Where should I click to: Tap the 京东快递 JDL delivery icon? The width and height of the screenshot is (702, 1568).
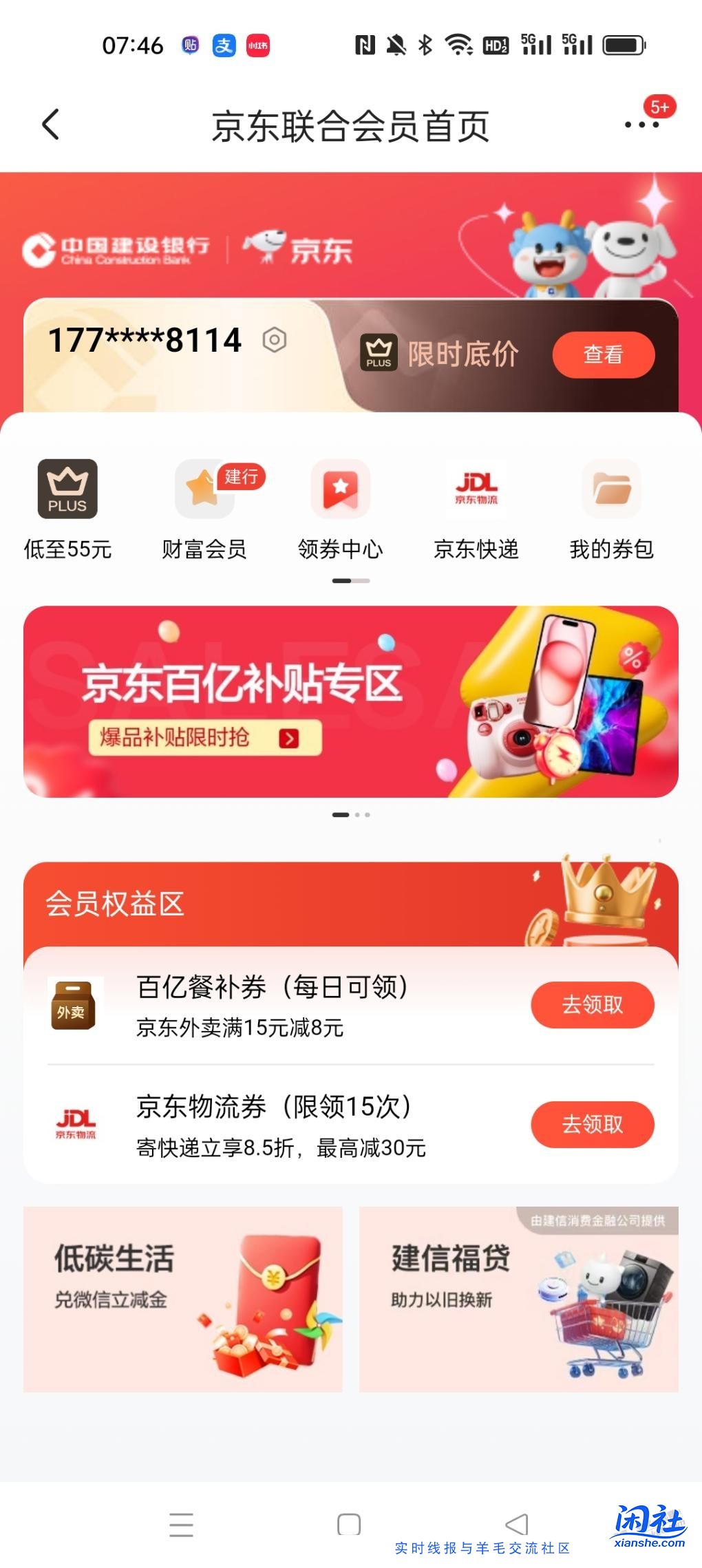click(x=477, y=490)
